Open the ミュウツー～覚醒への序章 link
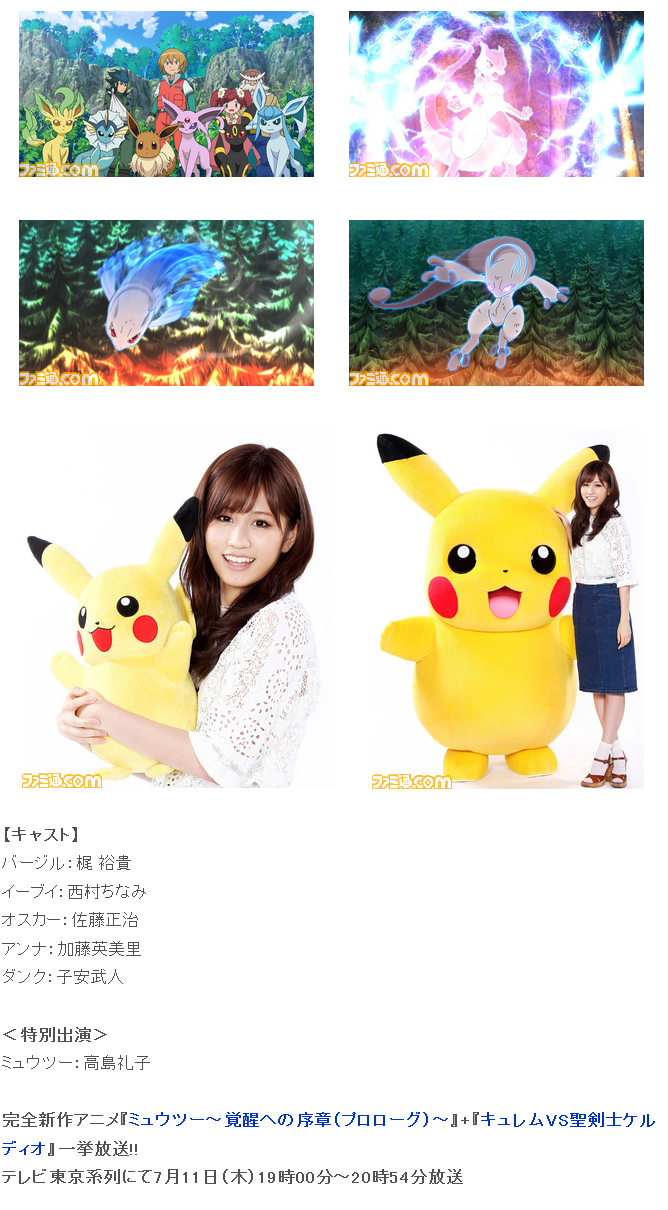Image resolution: width=668 pixels, height=1210 pixels. (x=291, y=1120)
